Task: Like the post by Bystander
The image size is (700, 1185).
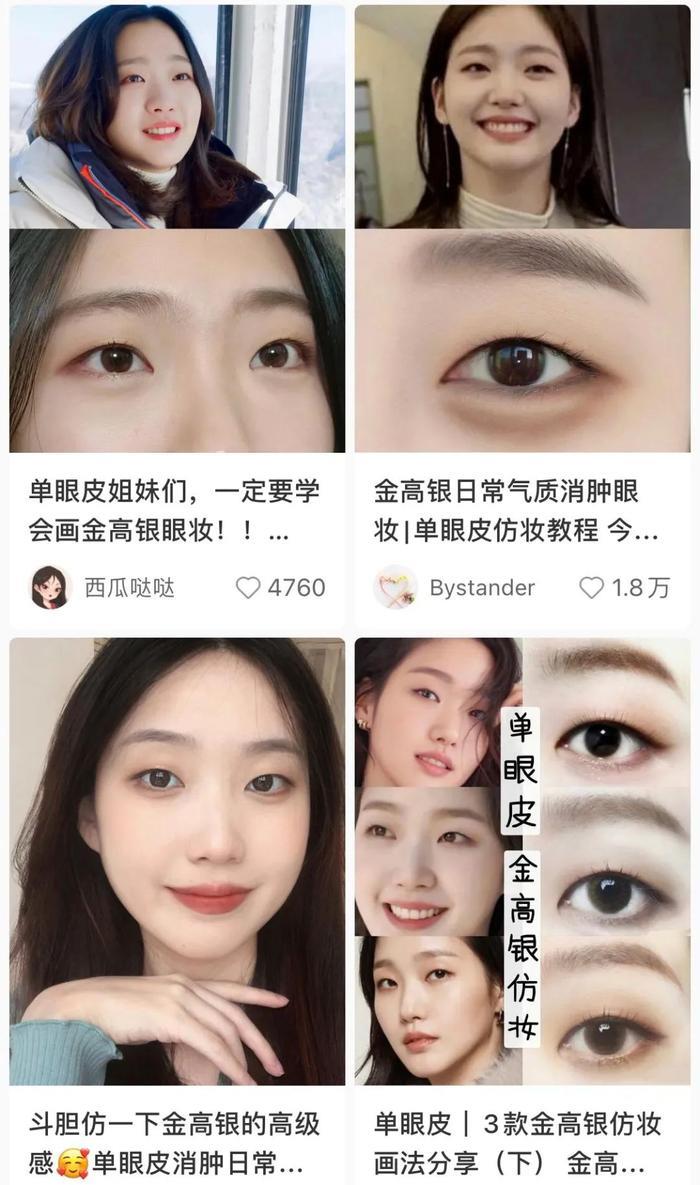Action: pyautogui.click(x=592, y=587)
